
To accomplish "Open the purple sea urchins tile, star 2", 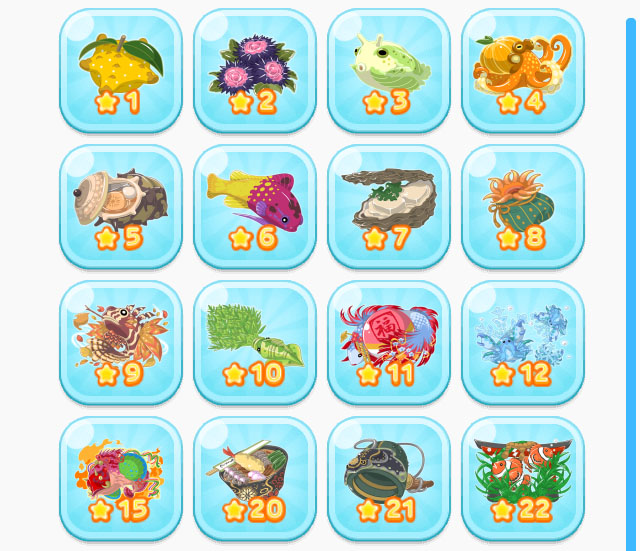I will tap(254, 70).
